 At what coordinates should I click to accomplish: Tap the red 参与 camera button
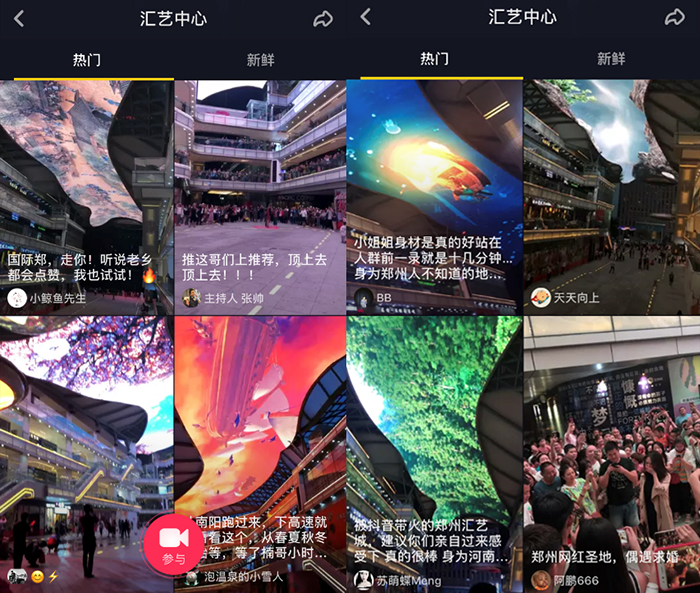click(173, 545)
